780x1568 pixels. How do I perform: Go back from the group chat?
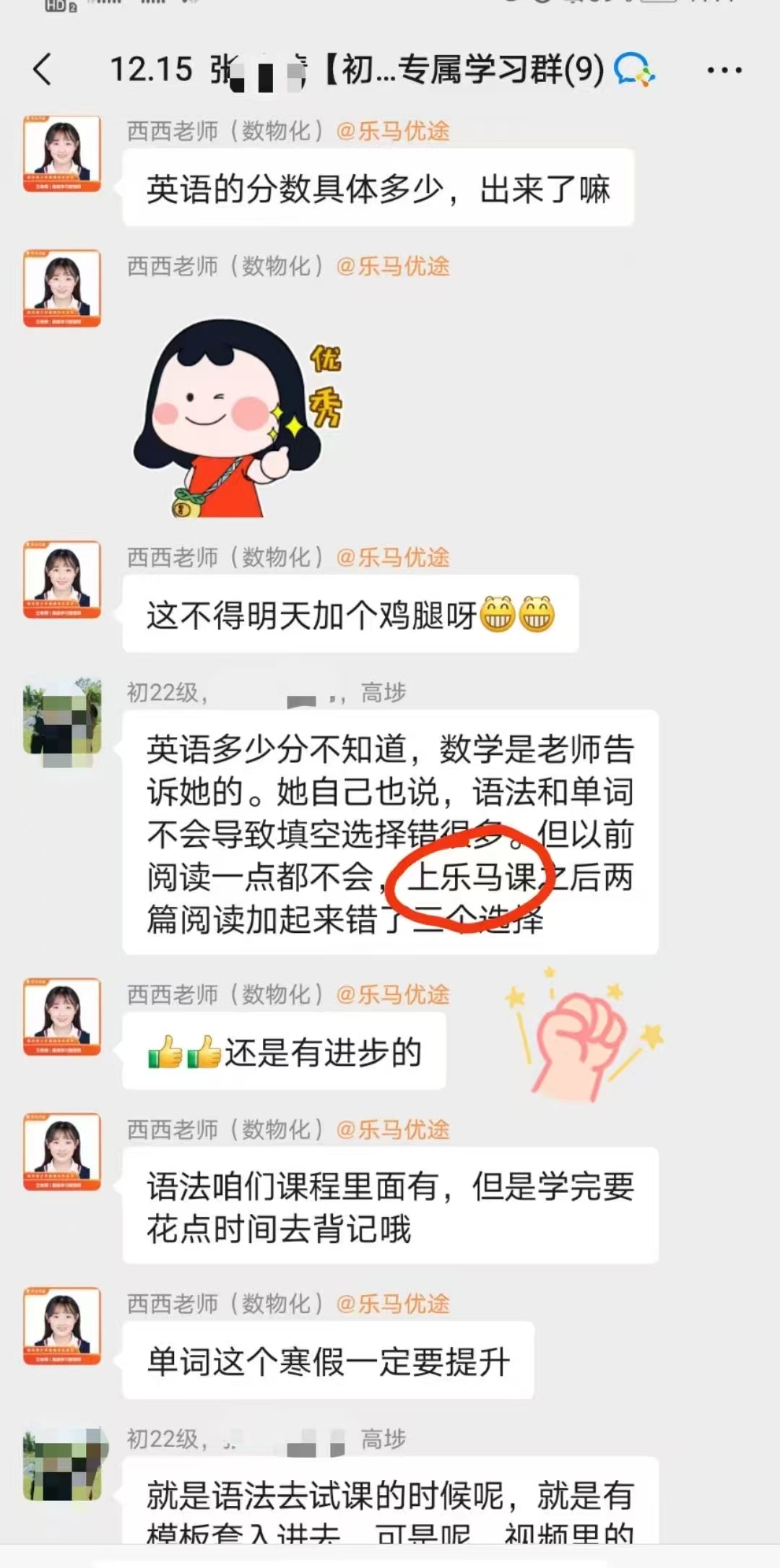43,70
